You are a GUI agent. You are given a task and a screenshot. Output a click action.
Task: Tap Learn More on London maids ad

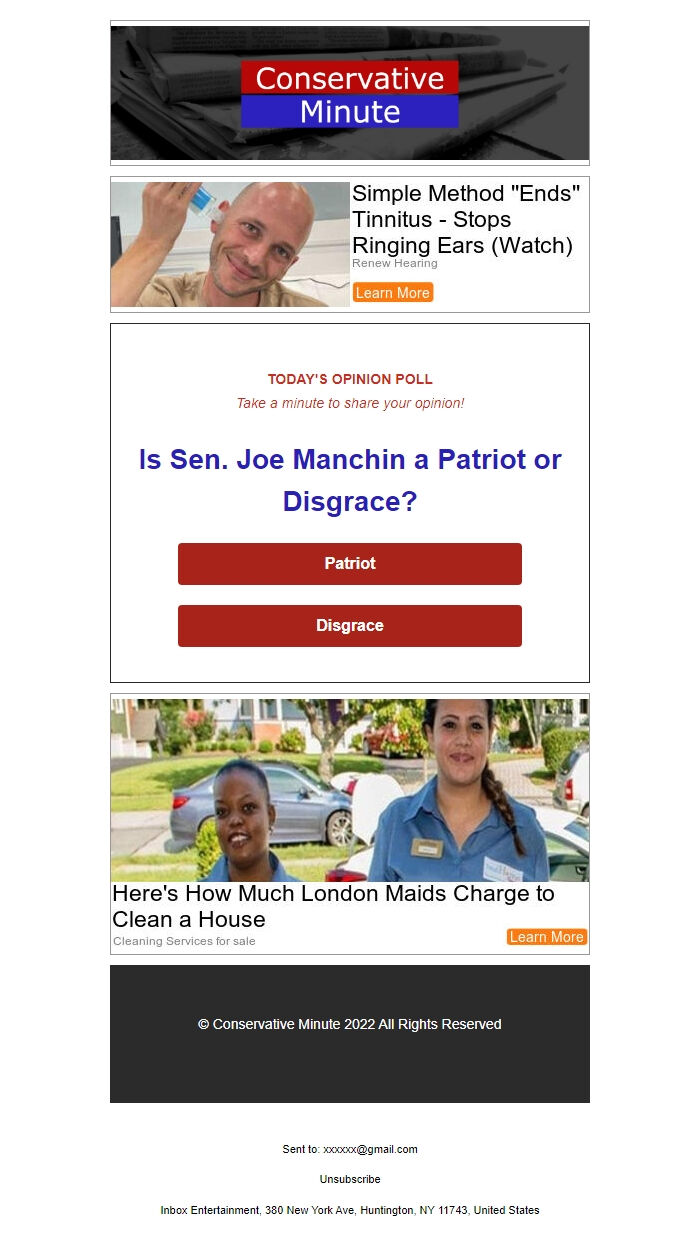546,937
